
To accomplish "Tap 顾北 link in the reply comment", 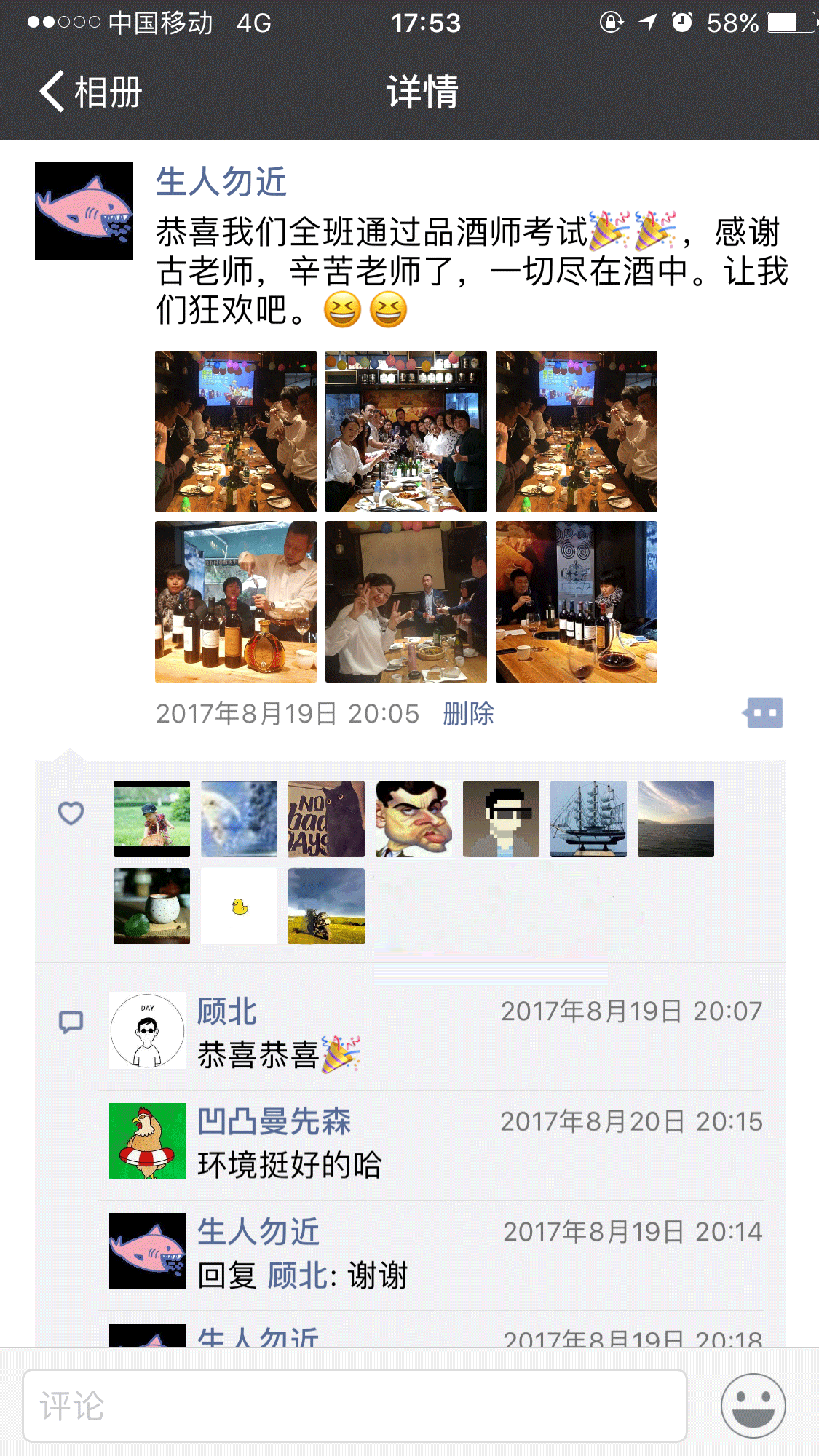I will 298,1276.
